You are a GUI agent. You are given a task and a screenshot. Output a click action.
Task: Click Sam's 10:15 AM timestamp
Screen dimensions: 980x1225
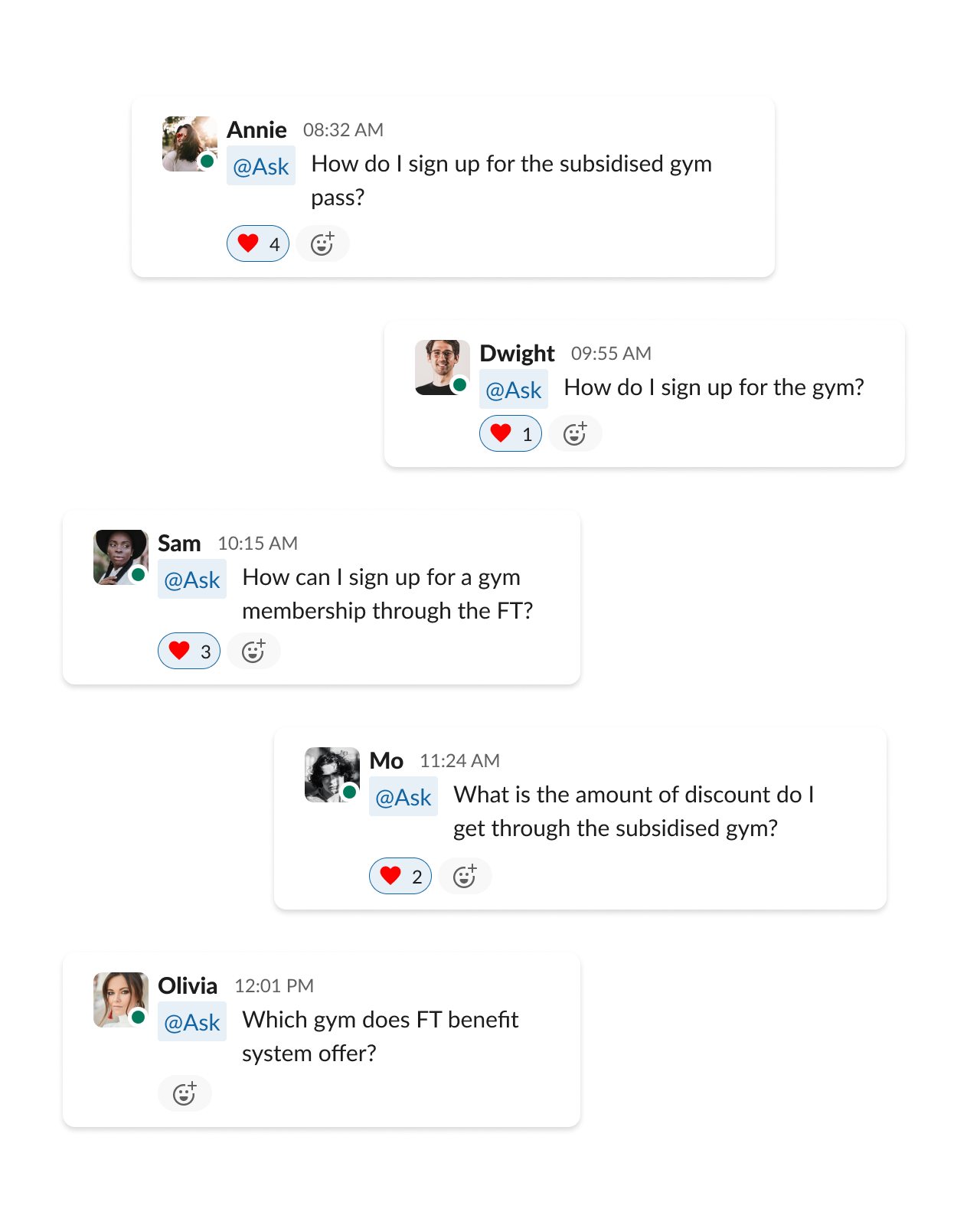pos(257,544)
